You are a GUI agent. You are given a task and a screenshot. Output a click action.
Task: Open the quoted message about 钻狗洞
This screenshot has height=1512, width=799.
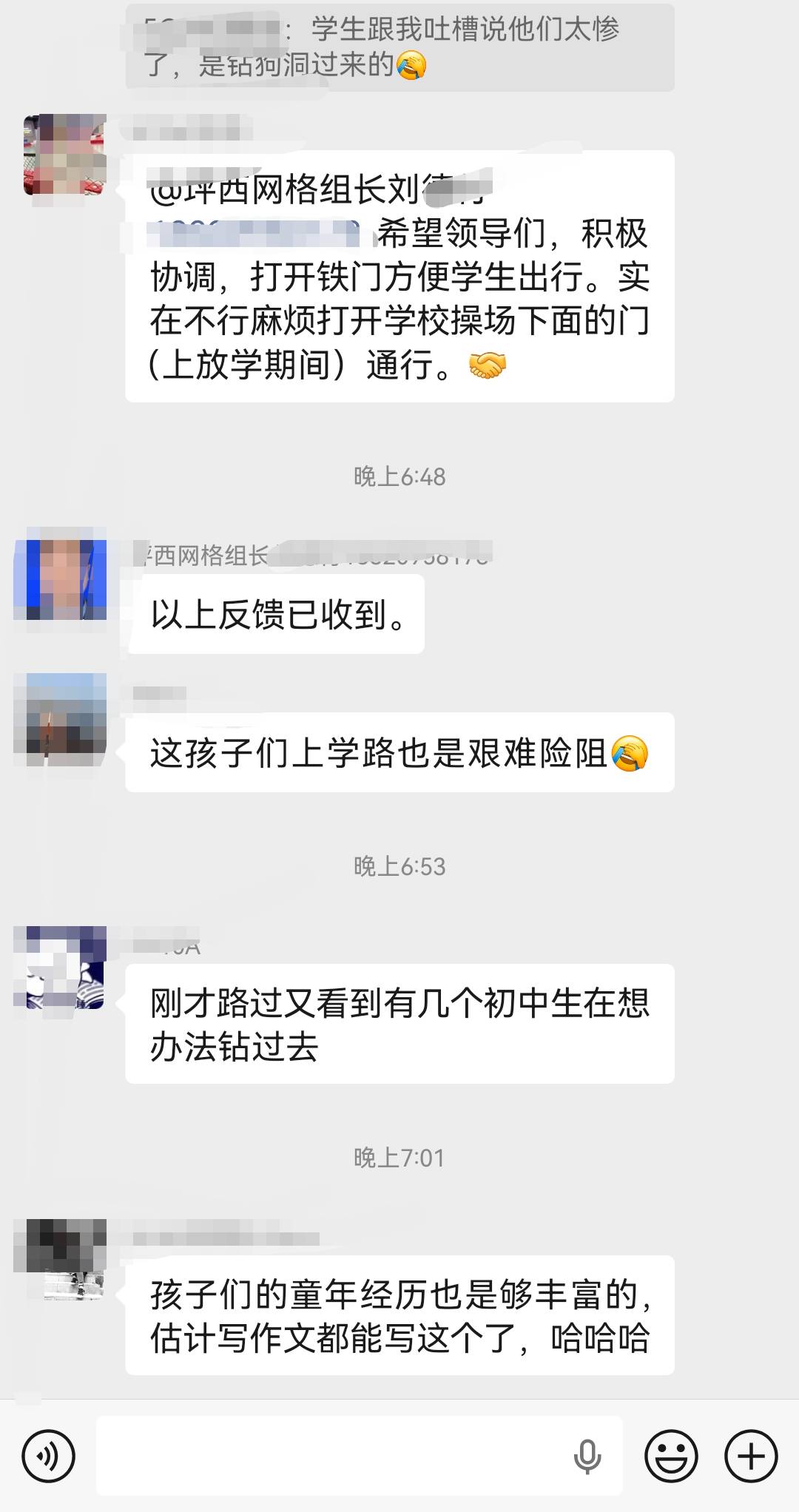[x=399, y=48]
